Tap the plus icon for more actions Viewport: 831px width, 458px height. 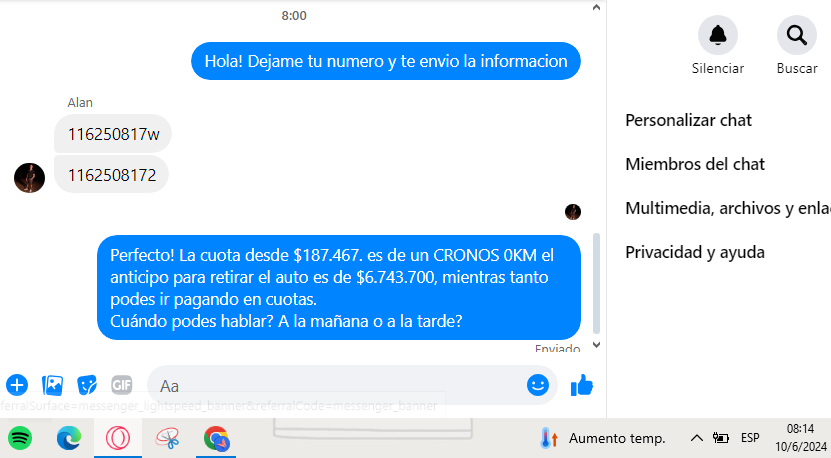point(17,385)
